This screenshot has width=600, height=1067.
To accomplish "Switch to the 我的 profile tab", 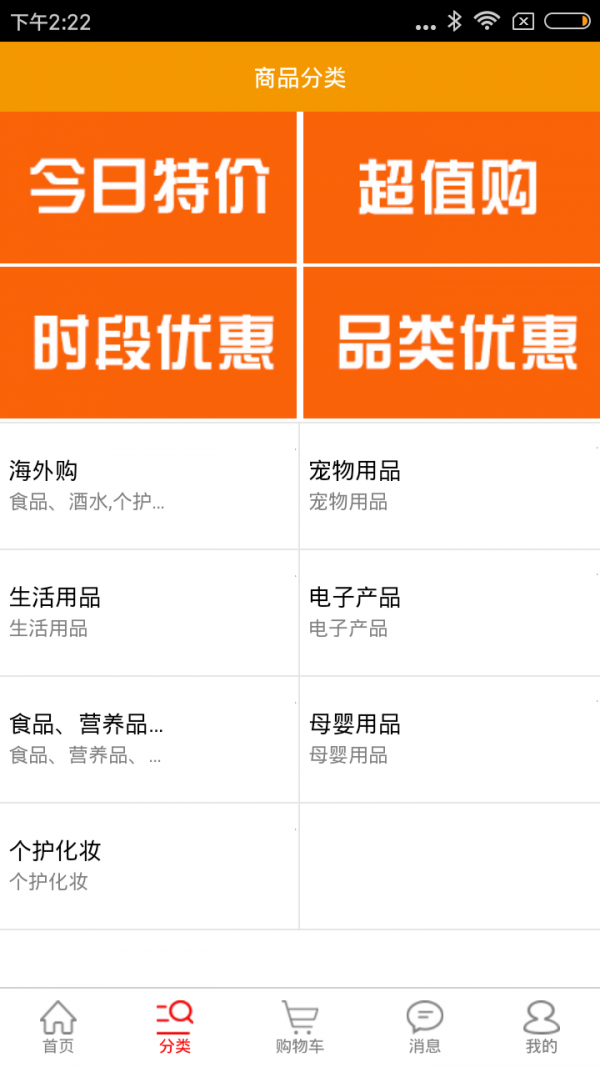I will click(541, 1027).
